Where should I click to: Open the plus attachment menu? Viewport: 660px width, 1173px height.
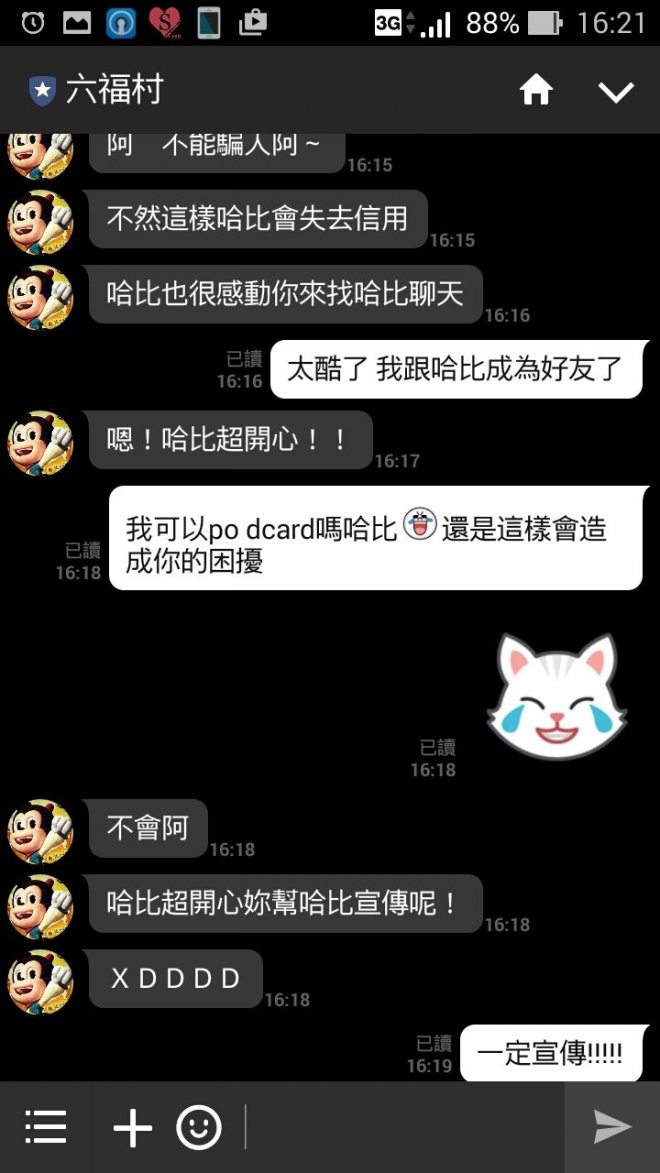pos(132,1127)
